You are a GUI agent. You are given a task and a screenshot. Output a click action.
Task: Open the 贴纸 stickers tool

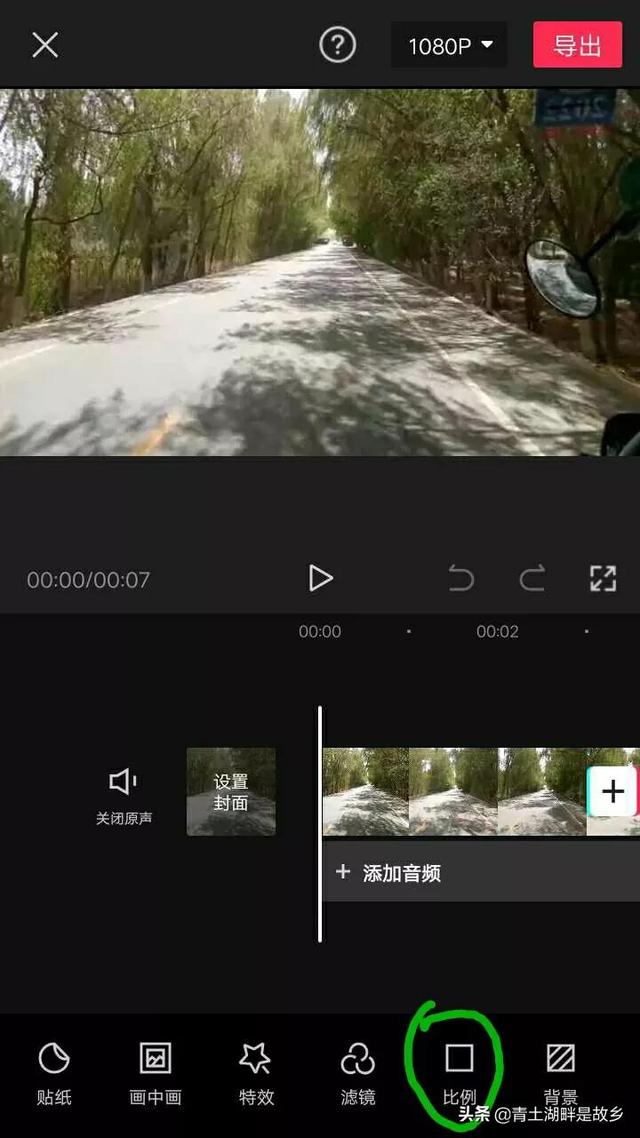(54, 1071)
